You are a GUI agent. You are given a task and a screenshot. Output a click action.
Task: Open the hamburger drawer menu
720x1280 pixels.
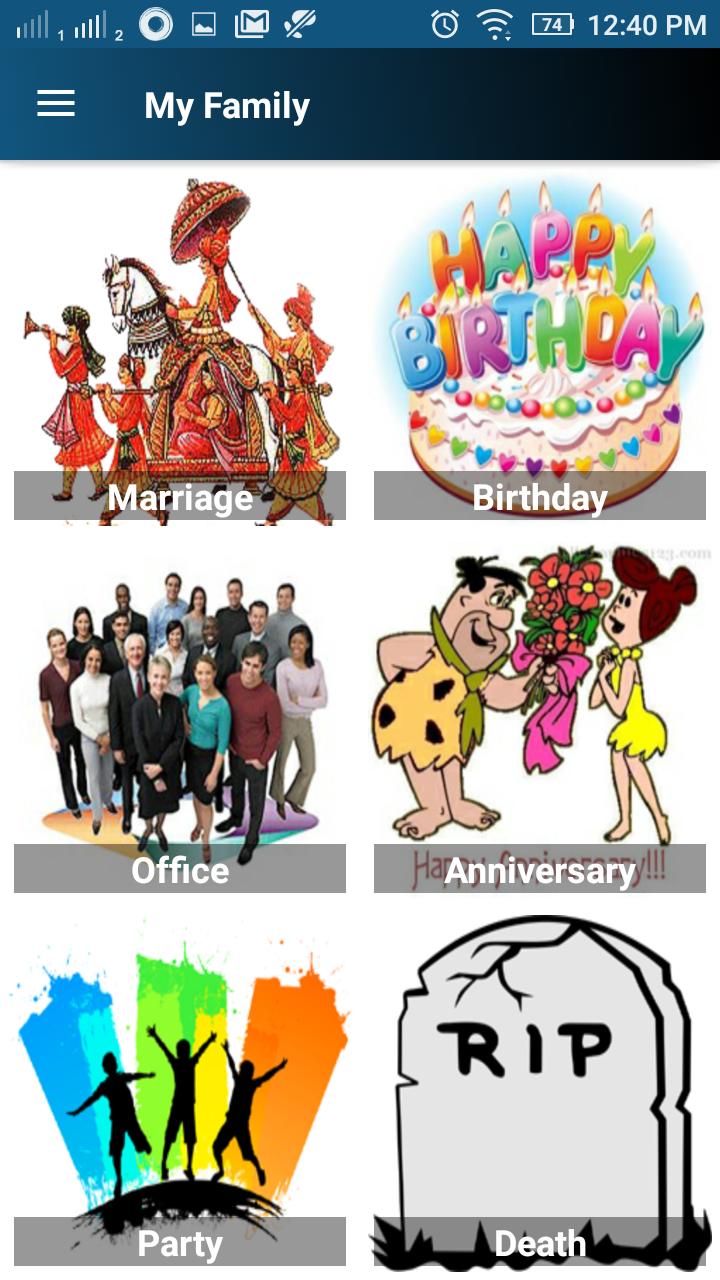pos(56,104)
